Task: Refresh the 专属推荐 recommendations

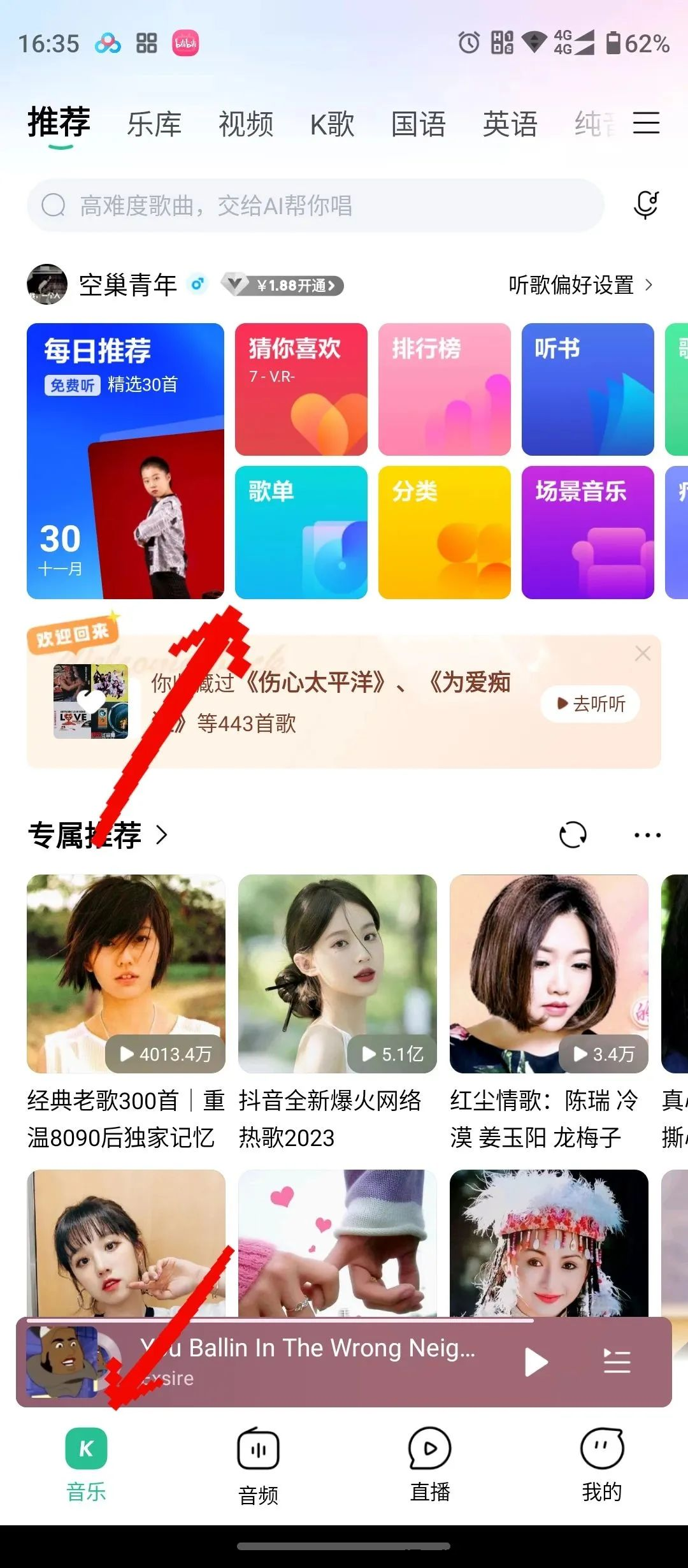Action: 572,835
